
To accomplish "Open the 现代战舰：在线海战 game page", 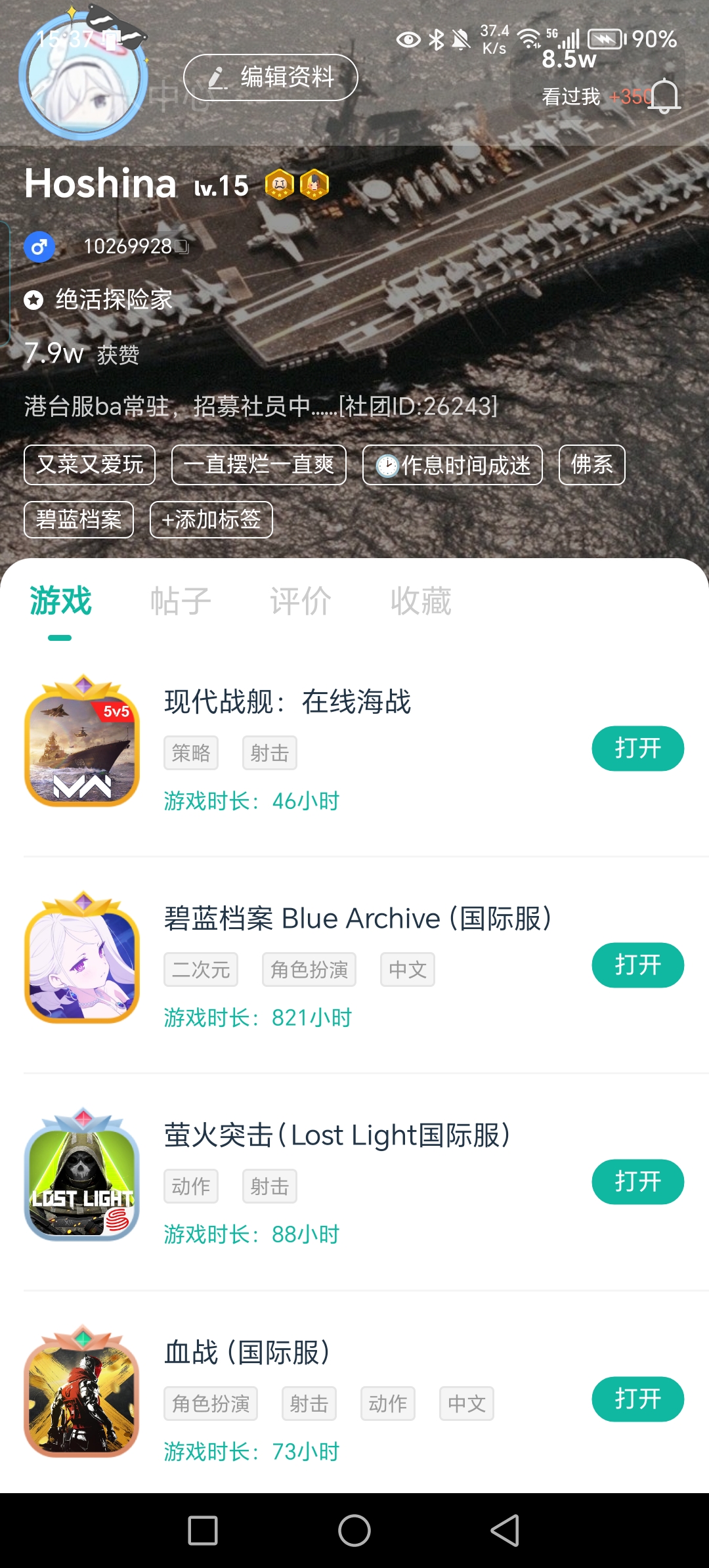I will [x=288, y=702].
